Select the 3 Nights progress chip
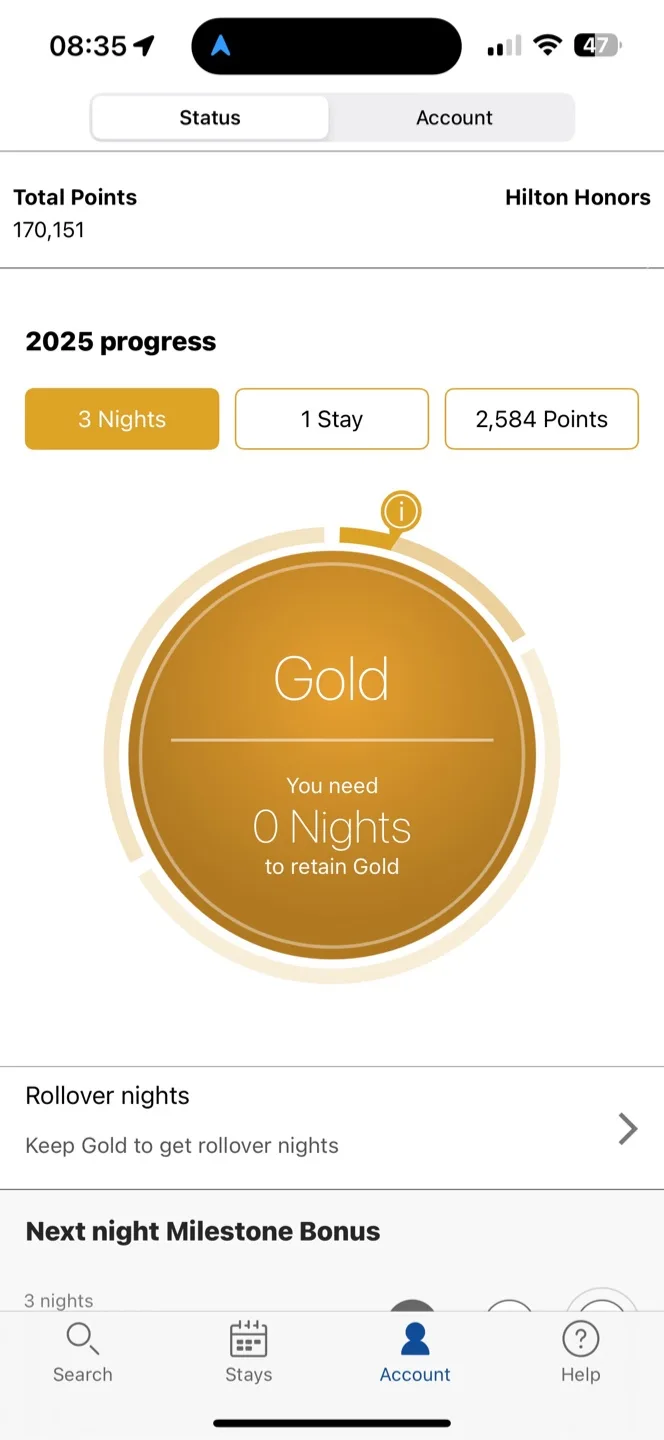This screenshot has height=1440, width=664. (x=122, y=419)
